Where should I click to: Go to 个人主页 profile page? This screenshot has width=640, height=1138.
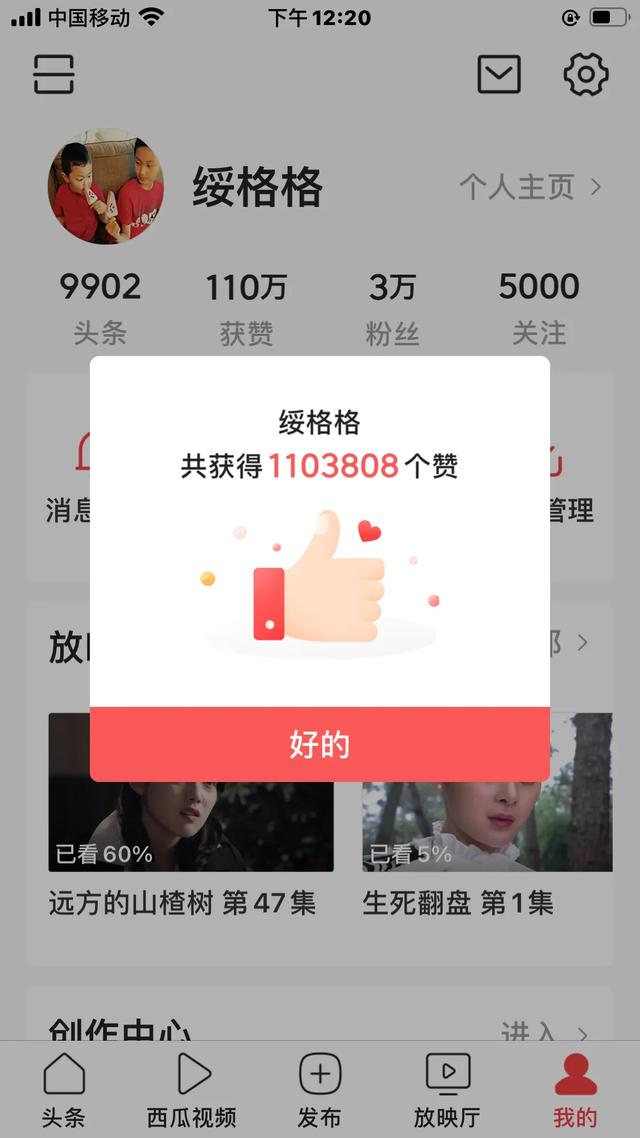pos(530,187)
